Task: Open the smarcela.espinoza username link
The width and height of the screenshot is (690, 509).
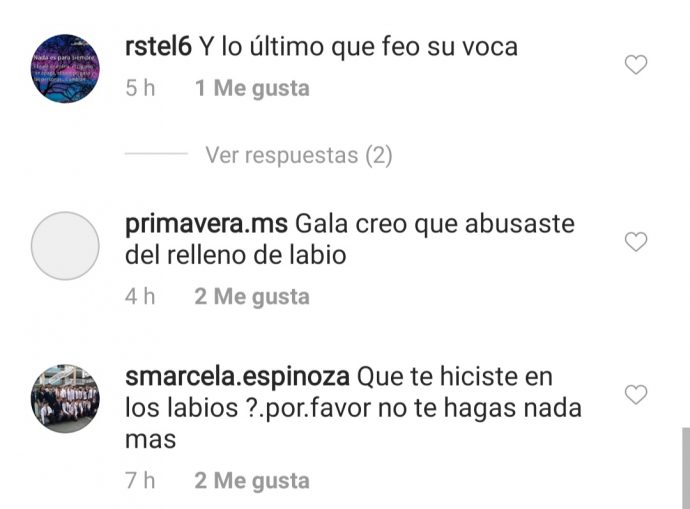Action: point(238,377)
